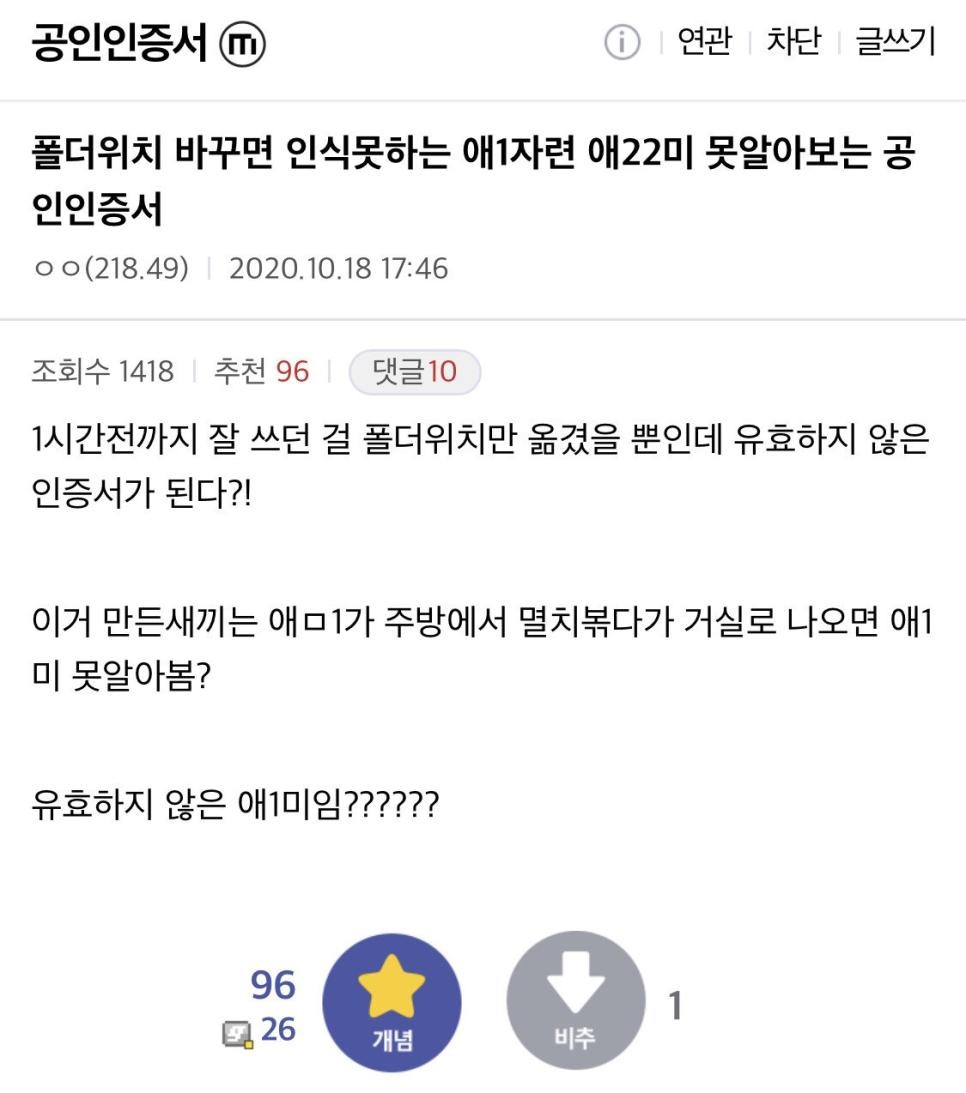Screen dimensions: 966x1093
Task: Click the recommendation count 96 beside 개념
Action: pyautogui.click(x=275, y=986)
